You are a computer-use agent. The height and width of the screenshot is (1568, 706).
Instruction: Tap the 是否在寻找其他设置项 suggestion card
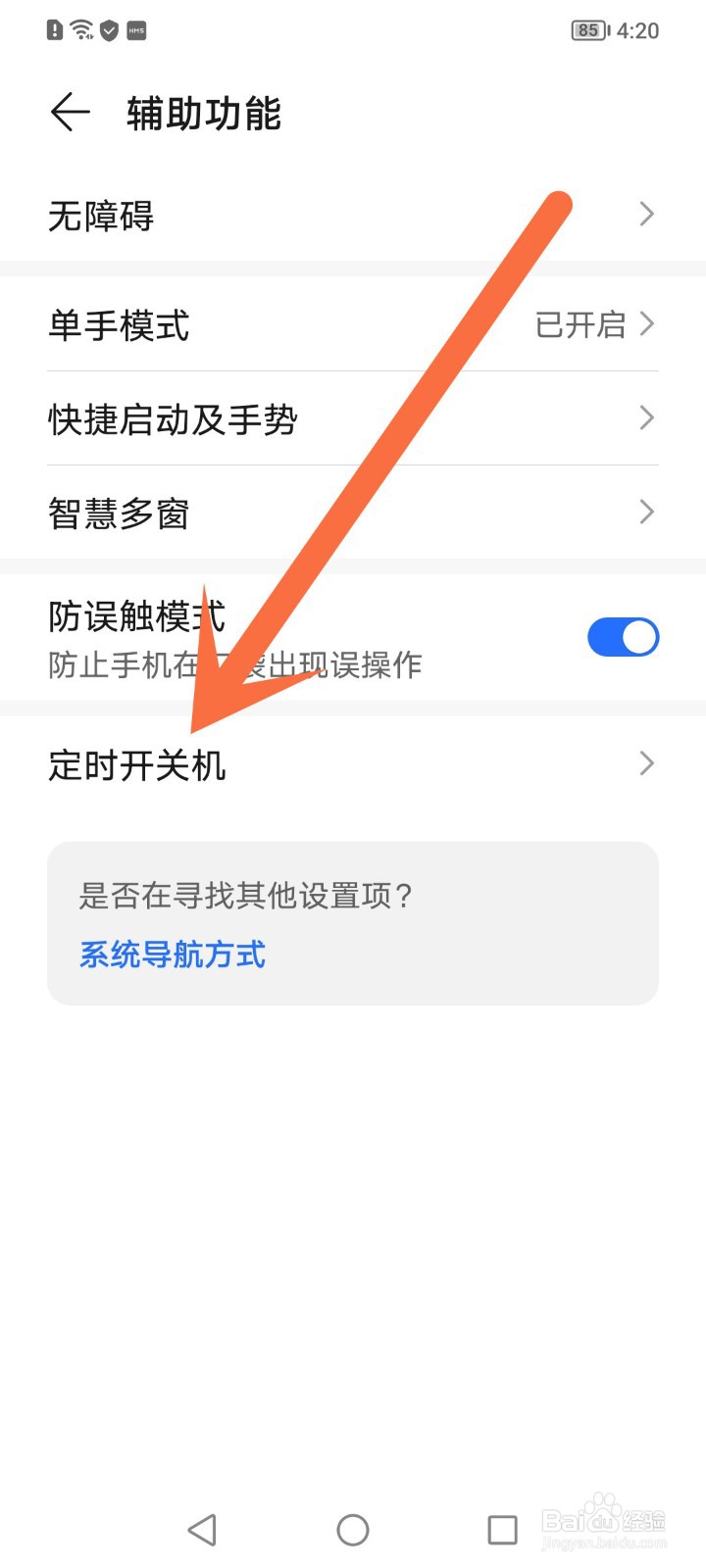tap(353, 921)
